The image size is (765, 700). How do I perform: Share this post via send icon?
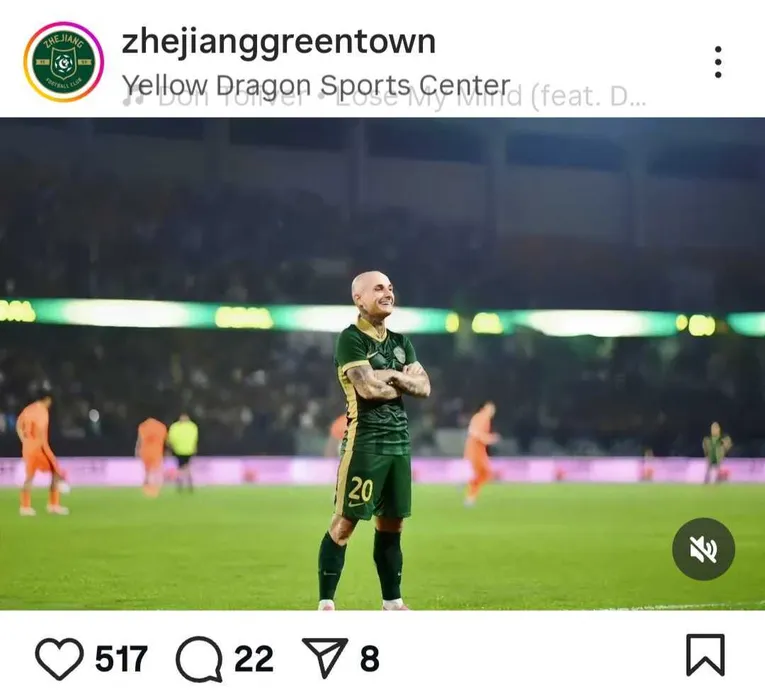pyautogui.click(x=325, y=658)
